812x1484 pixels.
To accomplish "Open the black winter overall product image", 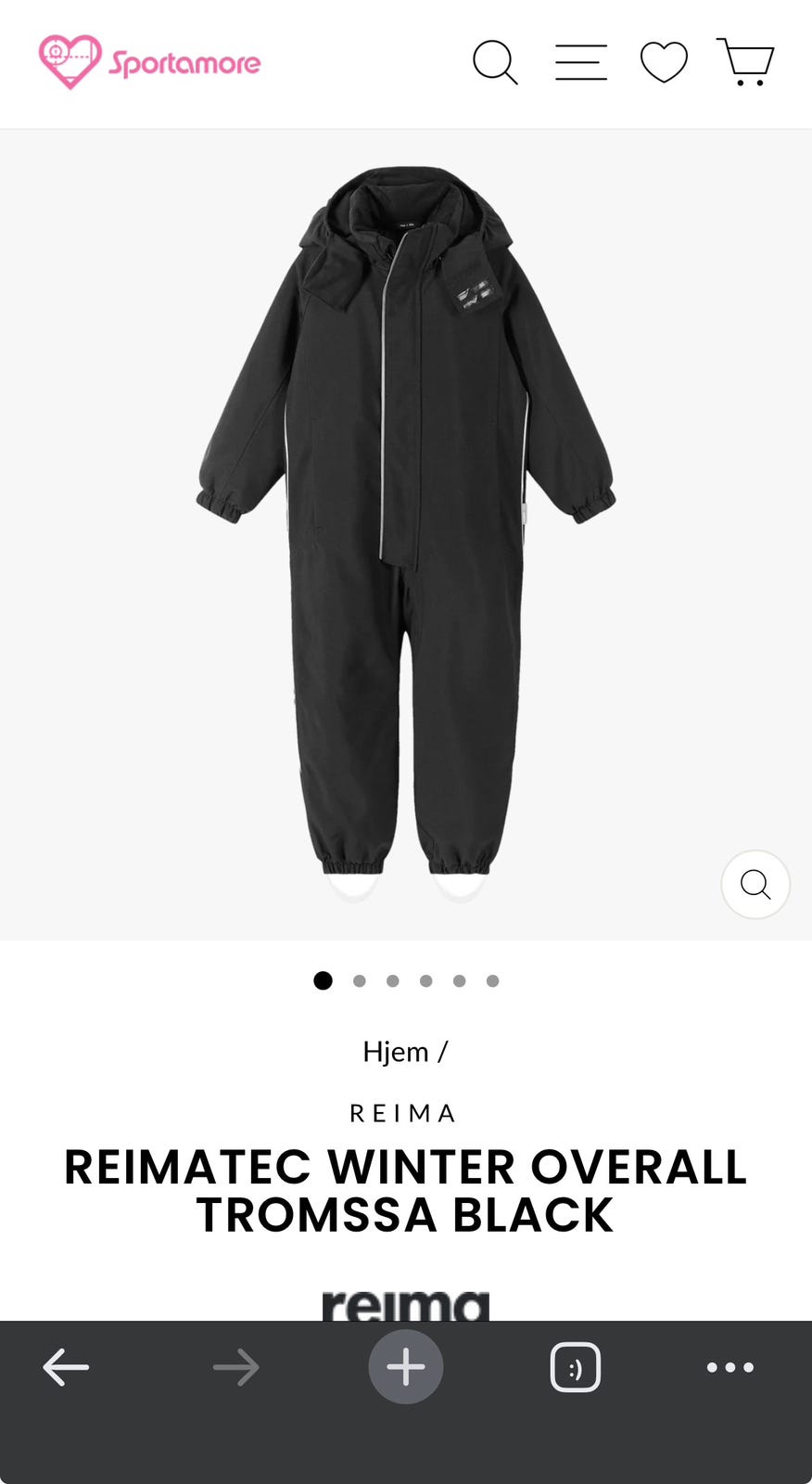I will click(x=406, y=529).
